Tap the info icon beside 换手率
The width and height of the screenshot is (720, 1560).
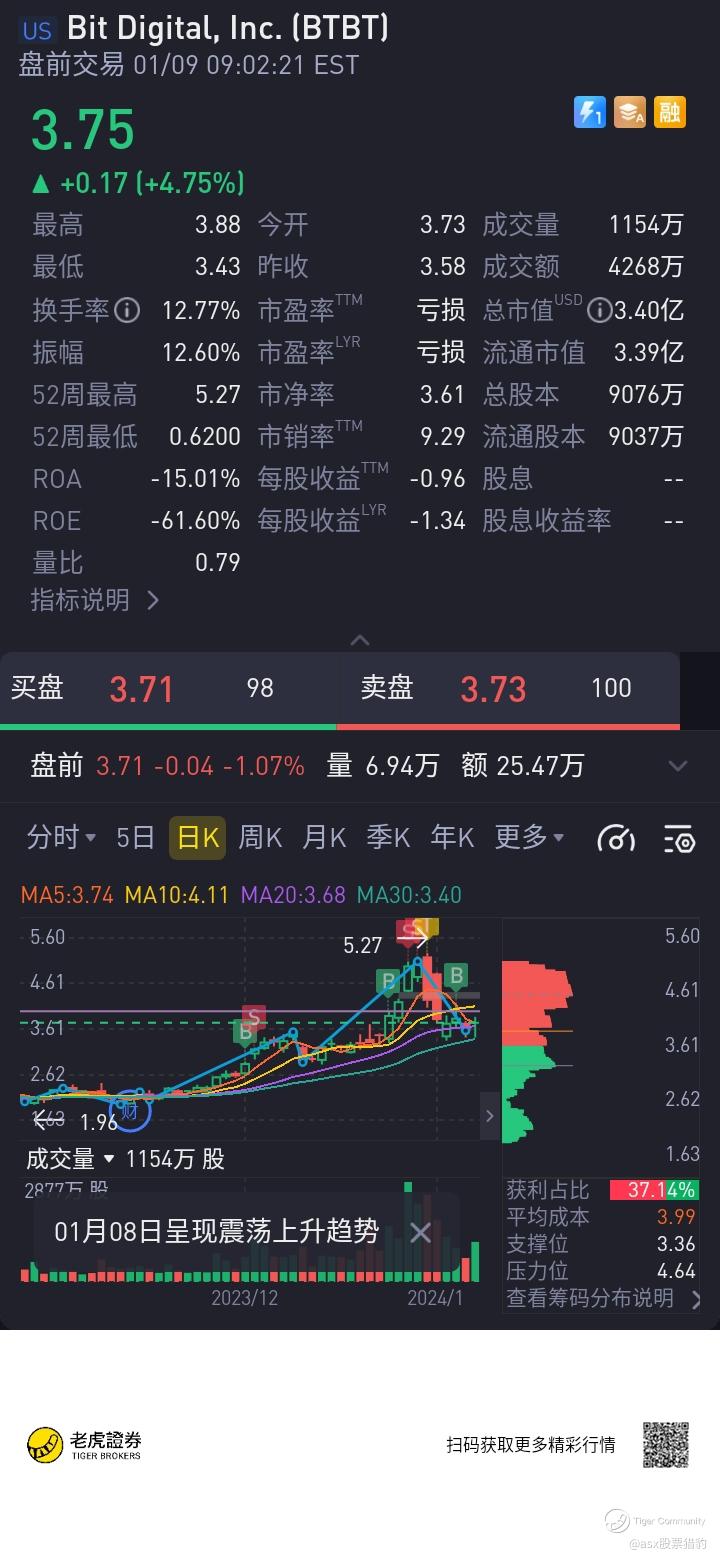tap(127, 310)
